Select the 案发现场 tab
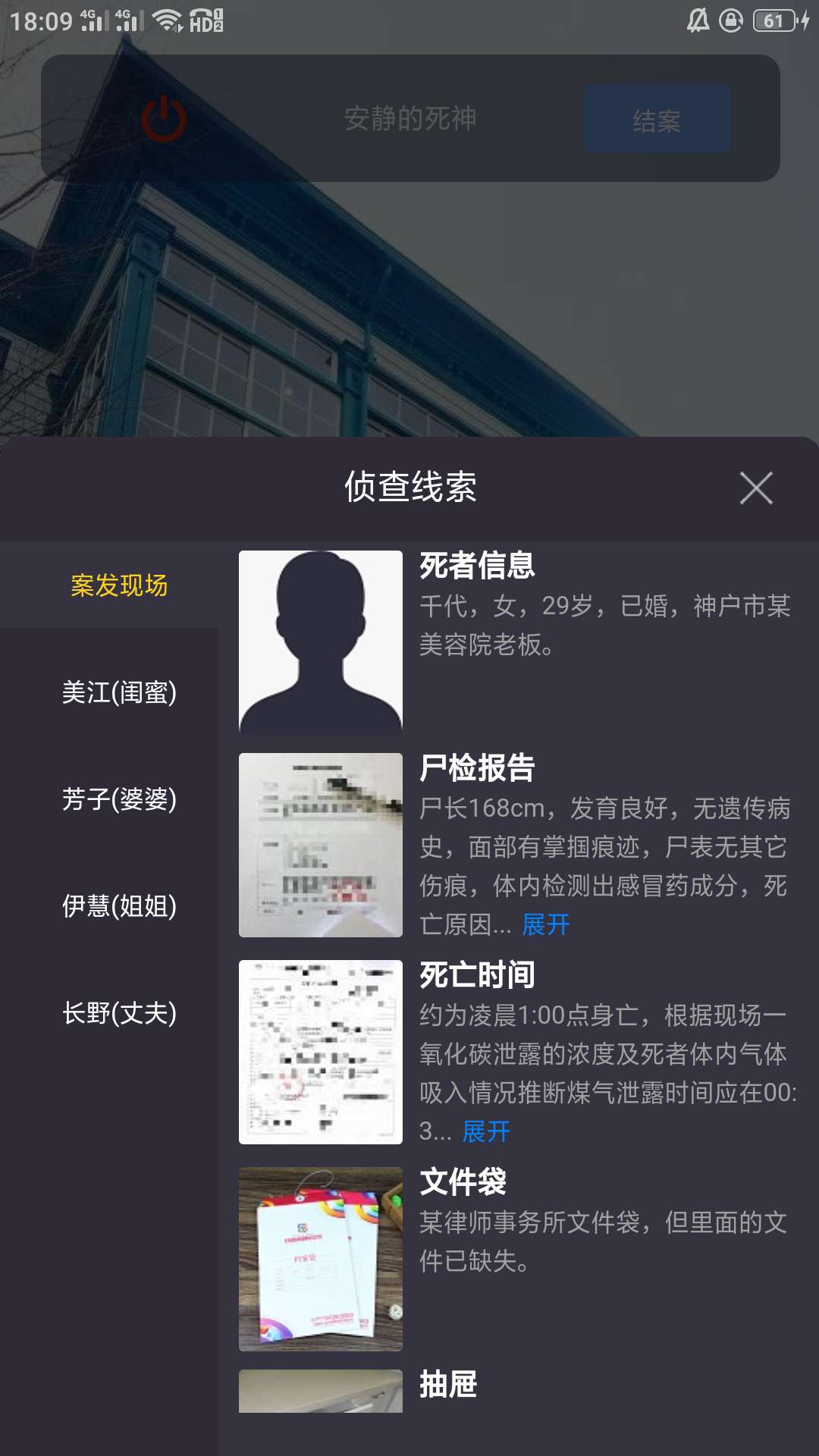The image size is (819, 1456). click(119, 585)
